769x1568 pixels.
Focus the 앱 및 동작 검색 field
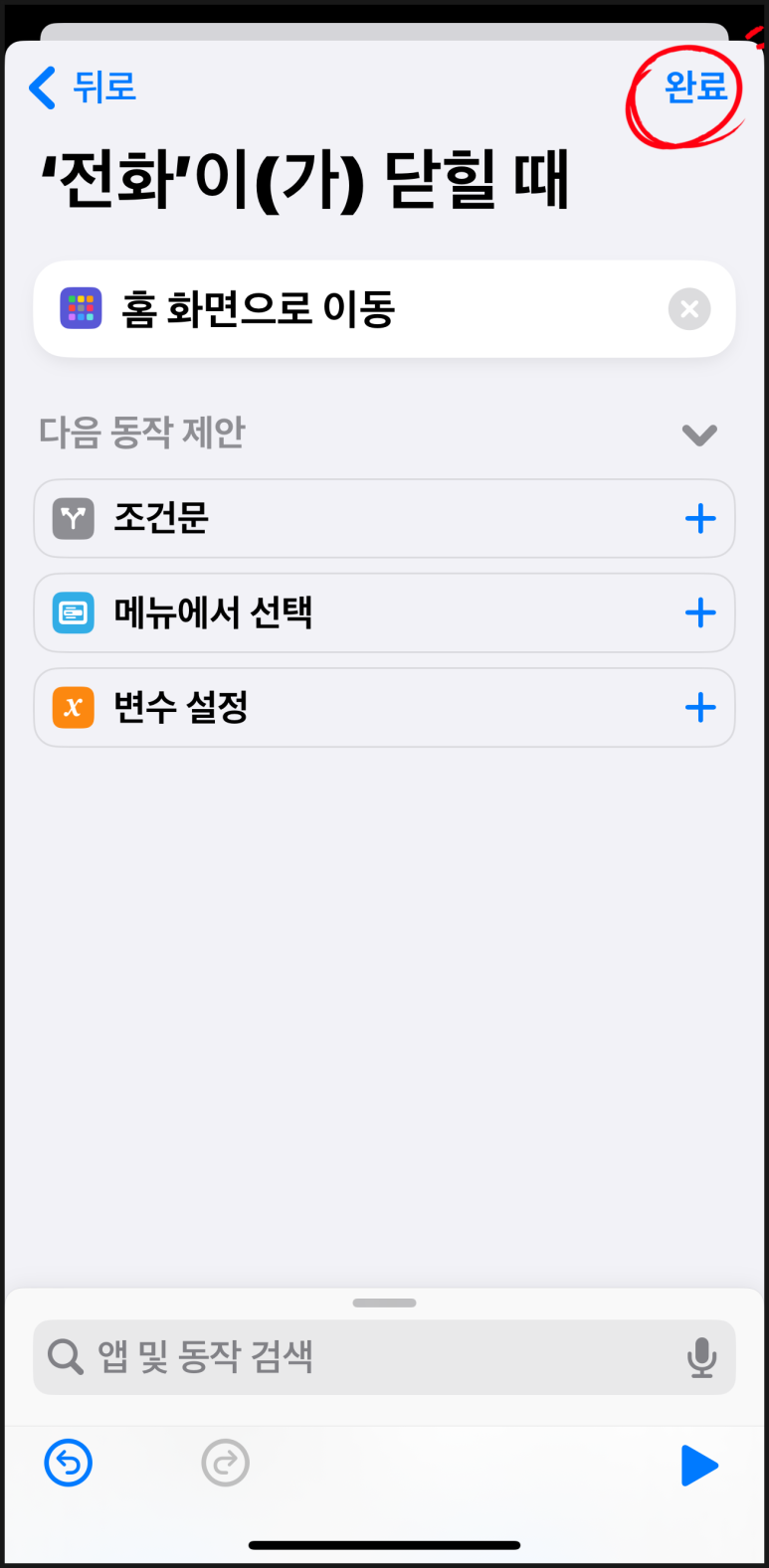coord(358,1357)
